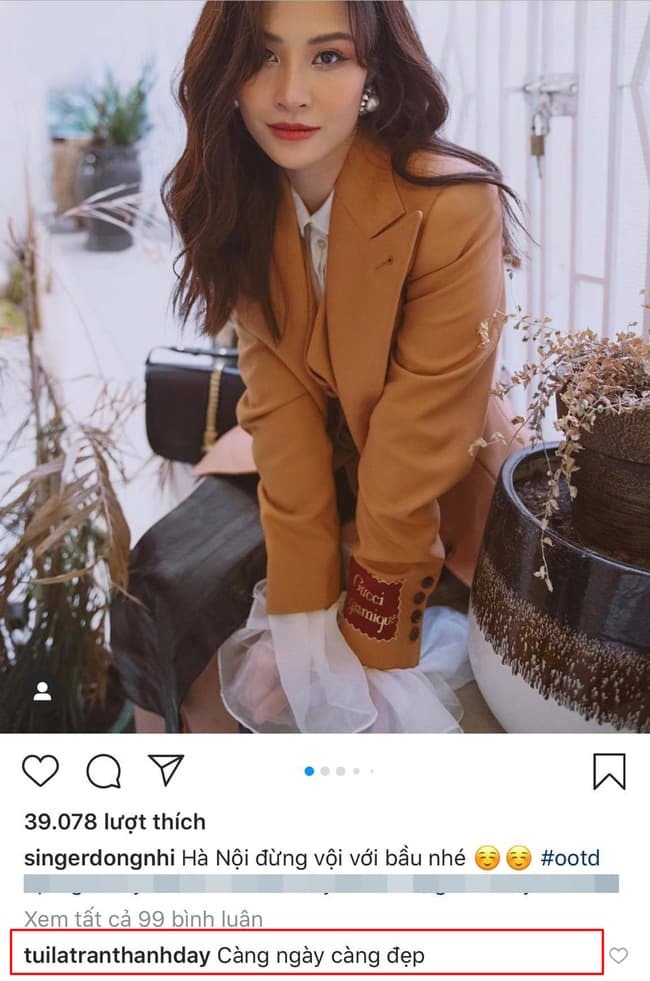The height and width of the screenshot is (981, 650).
Task: Open the 39.078 likes list
Action: [x=114, y=822]
